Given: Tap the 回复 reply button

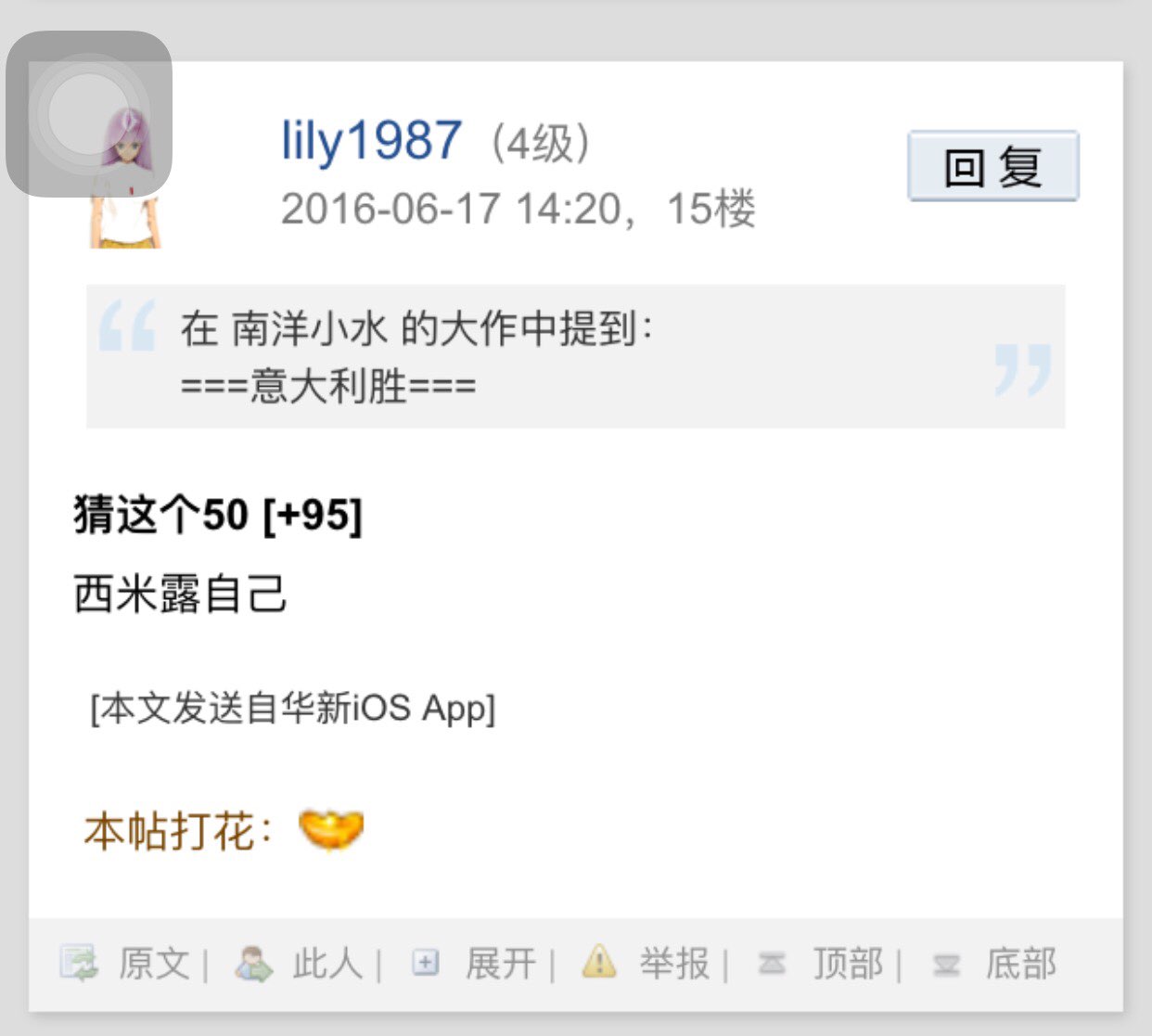Looking at the screenshot, I should (x=992, y=167).
